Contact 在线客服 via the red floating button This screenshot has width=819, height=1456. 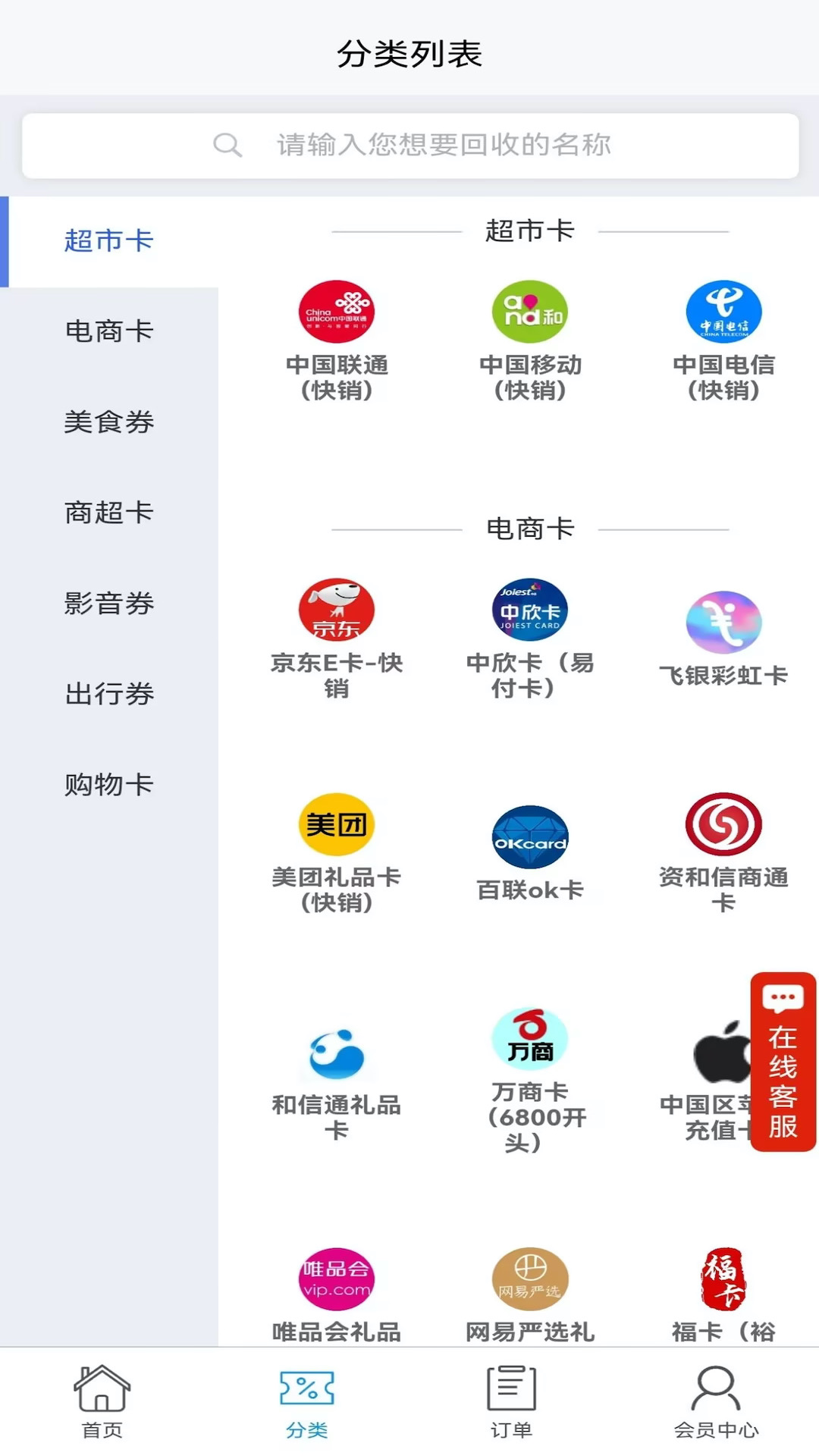coord(783,1062)
